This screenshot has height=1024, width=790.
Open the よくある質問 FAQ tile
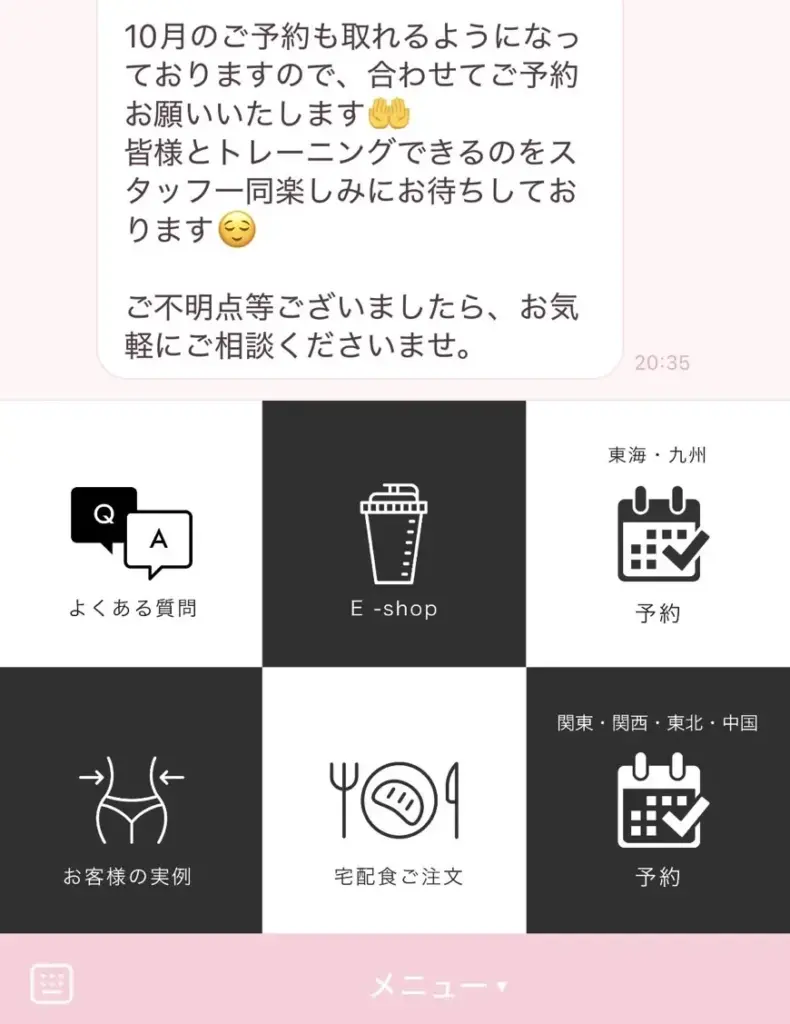[131, 534]
